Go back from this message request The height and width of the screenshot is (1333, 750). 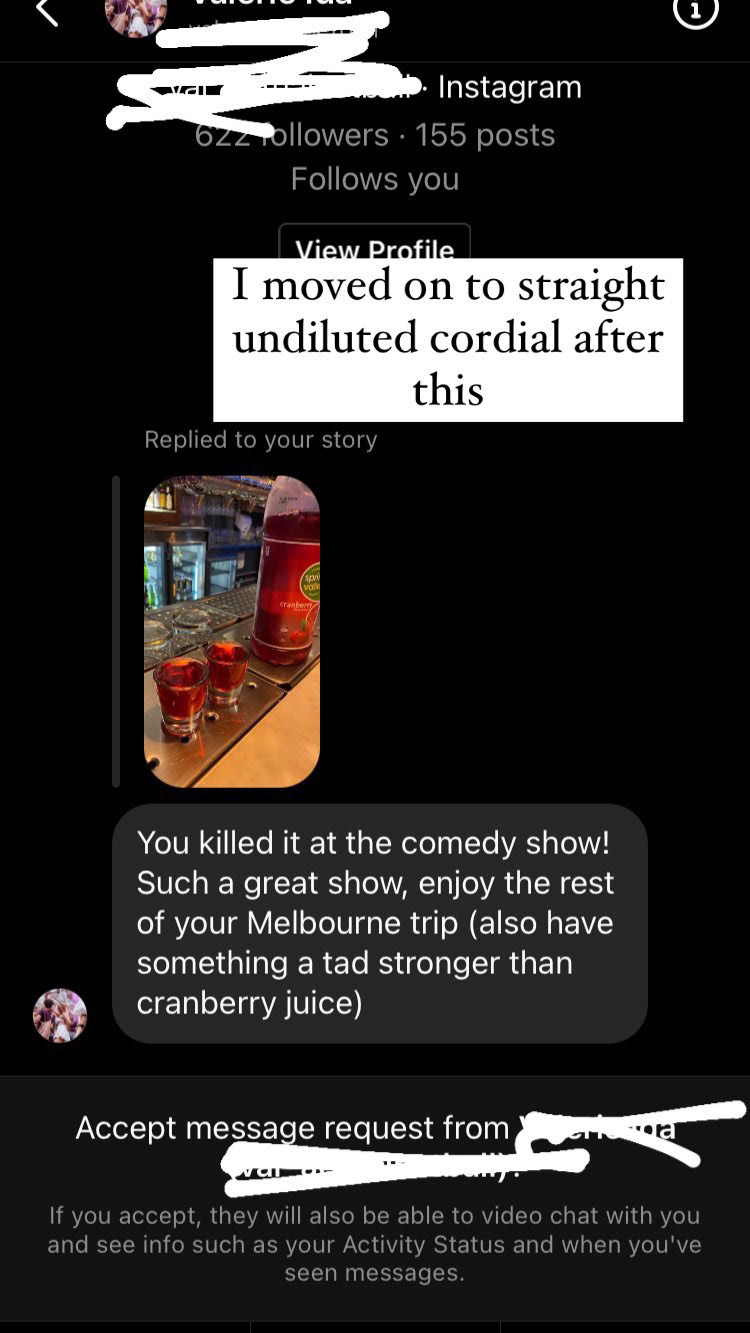point(46,12)
